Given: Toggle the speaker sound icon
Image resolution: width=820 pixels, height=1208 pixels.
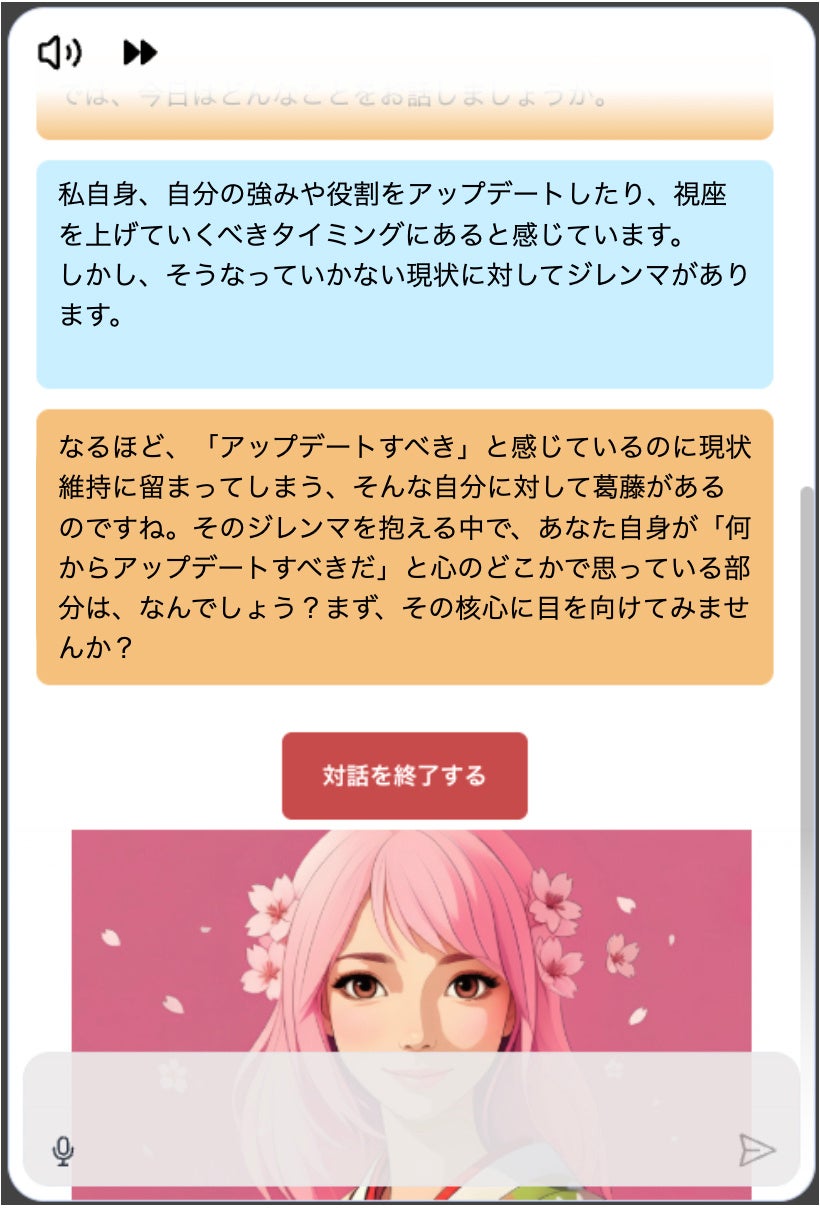Looking at the screenshot, I should (59, 52).
